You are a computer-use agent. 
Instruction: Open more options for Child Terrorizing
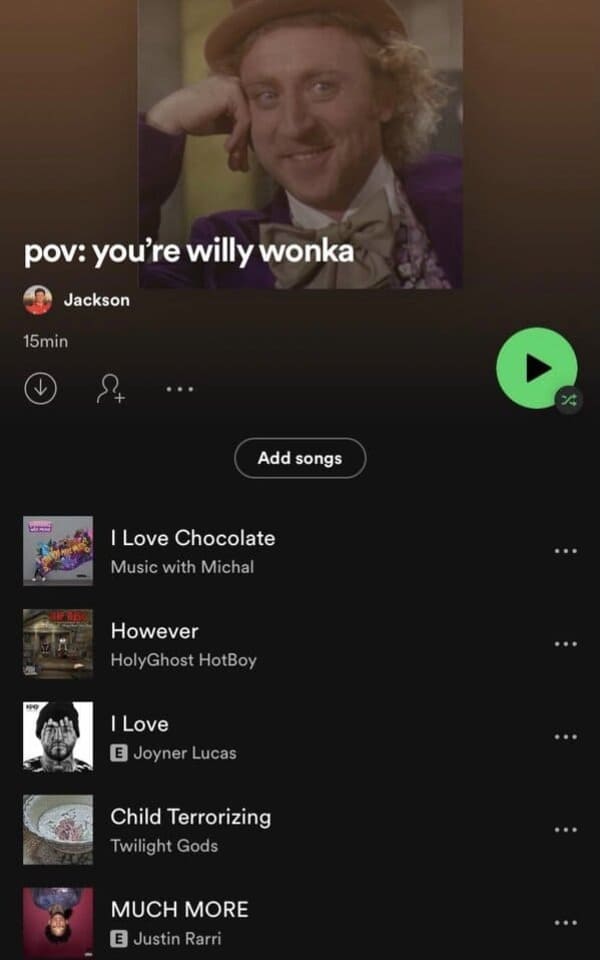565,830
